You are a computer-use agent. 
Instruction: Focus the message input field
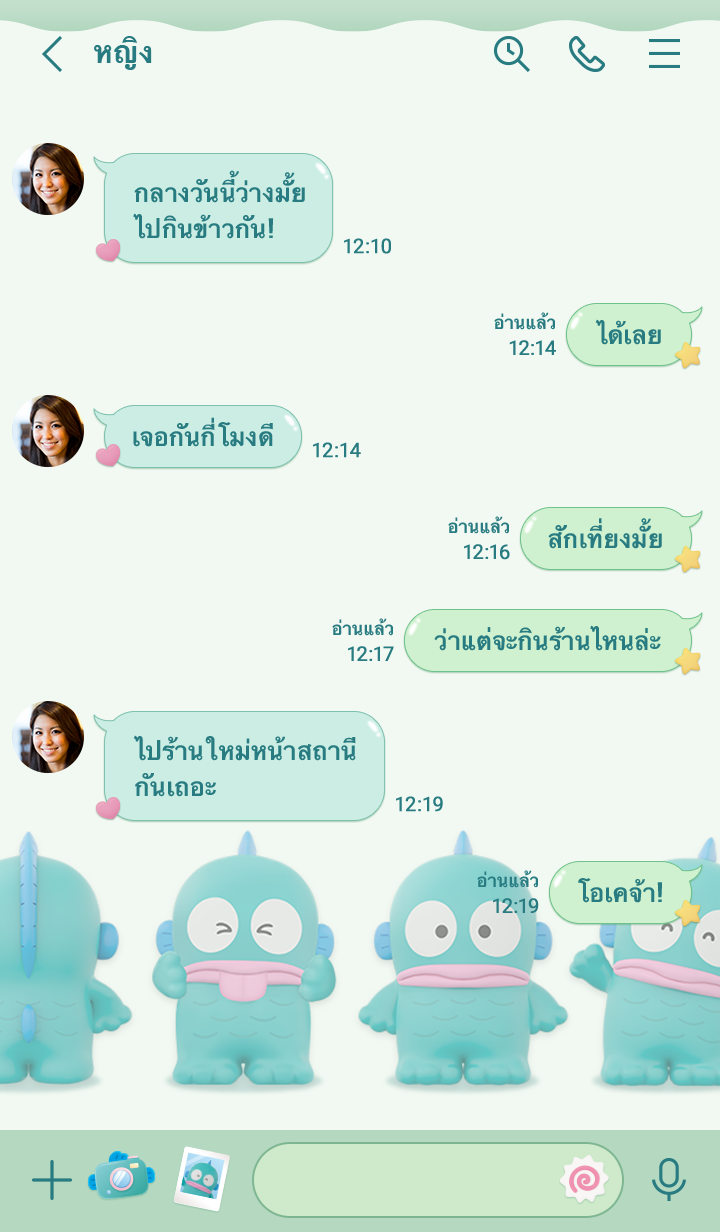click(x=405, y=1180)
